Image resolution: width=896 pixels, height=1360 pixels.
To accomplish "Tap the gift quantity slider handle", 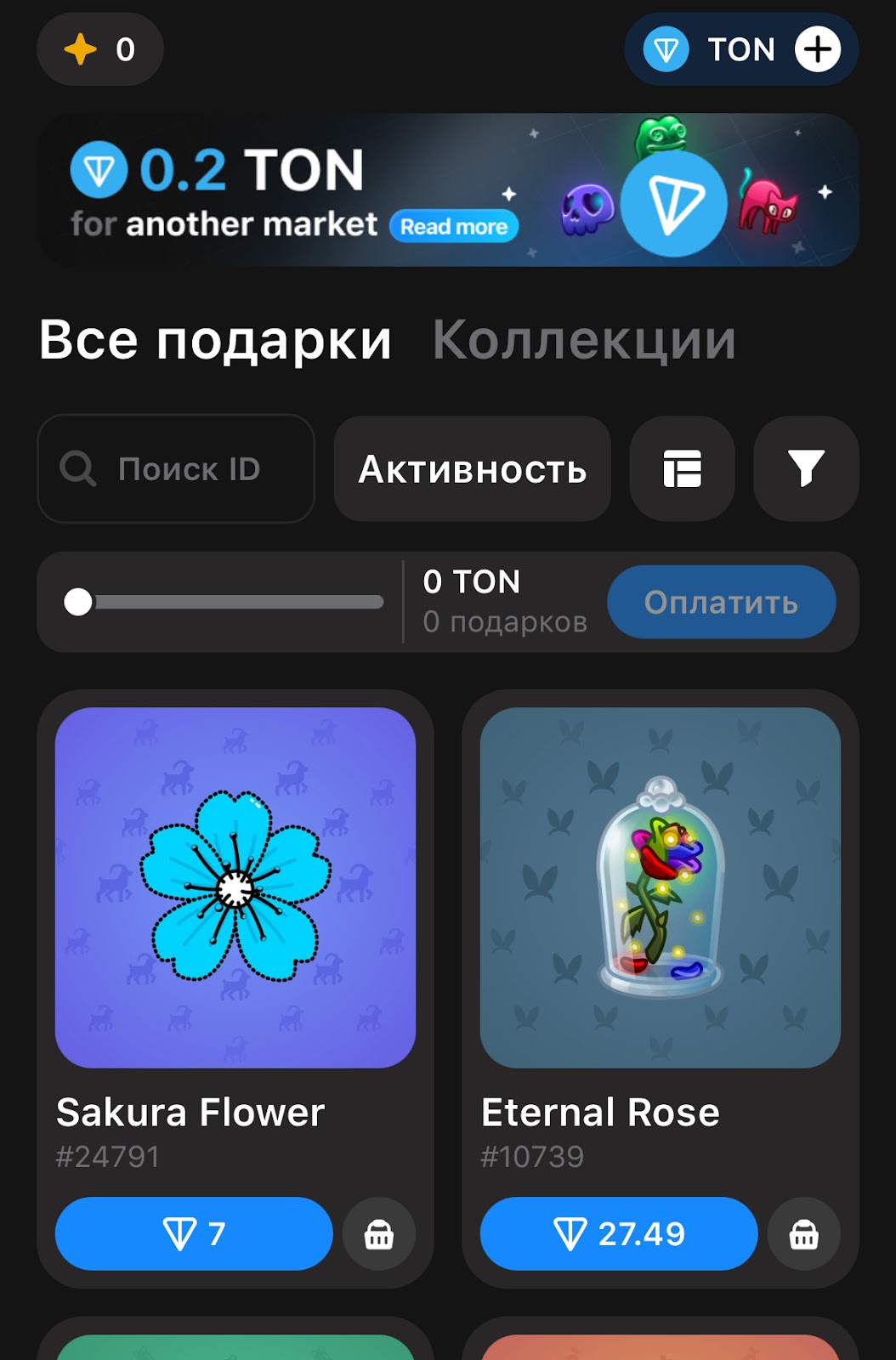I will [x=78, y=602].
